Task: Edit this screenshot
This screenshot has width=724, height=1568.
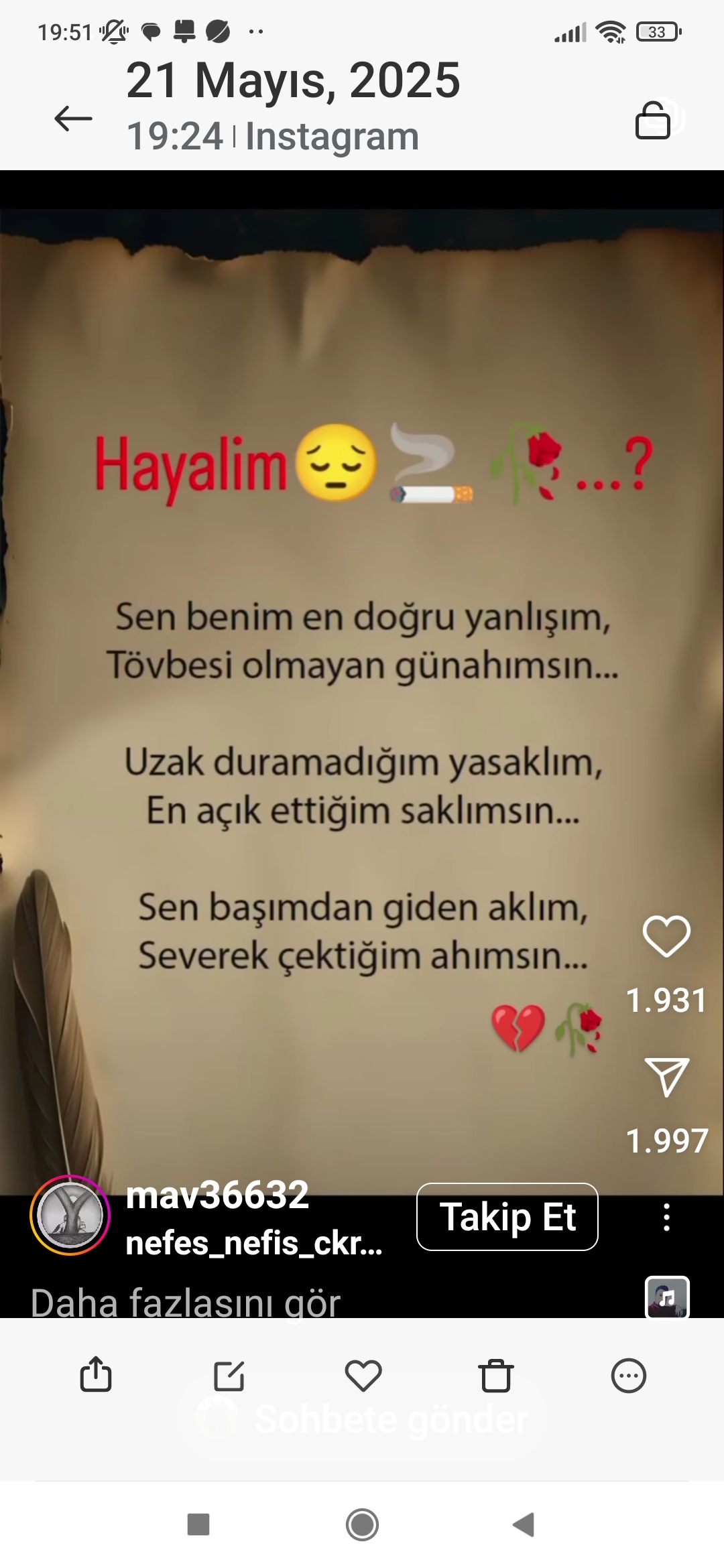Action: coord(229,1376)
